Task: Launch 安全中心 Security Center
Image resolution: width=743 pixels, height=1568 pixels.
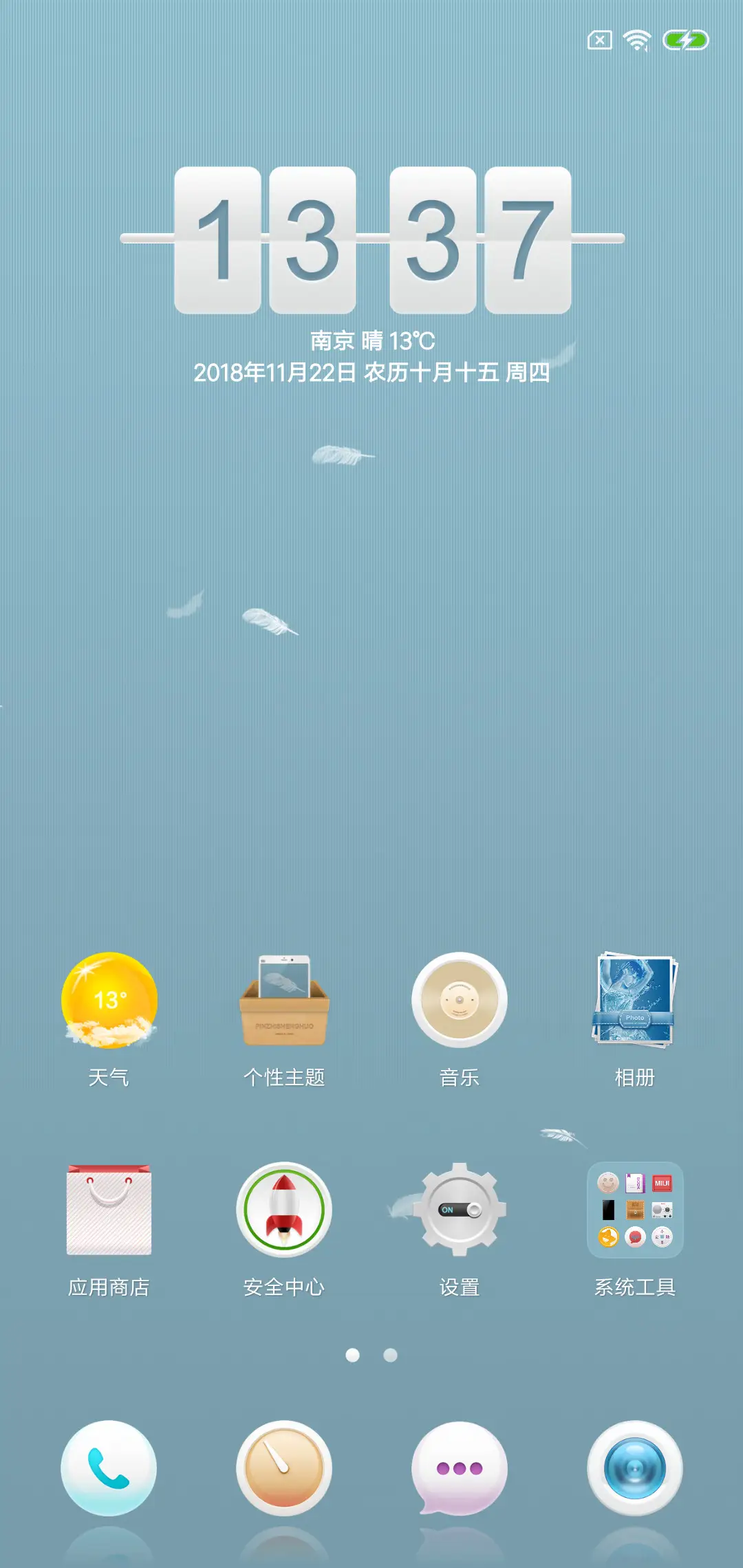Action: click(284, 1210)
